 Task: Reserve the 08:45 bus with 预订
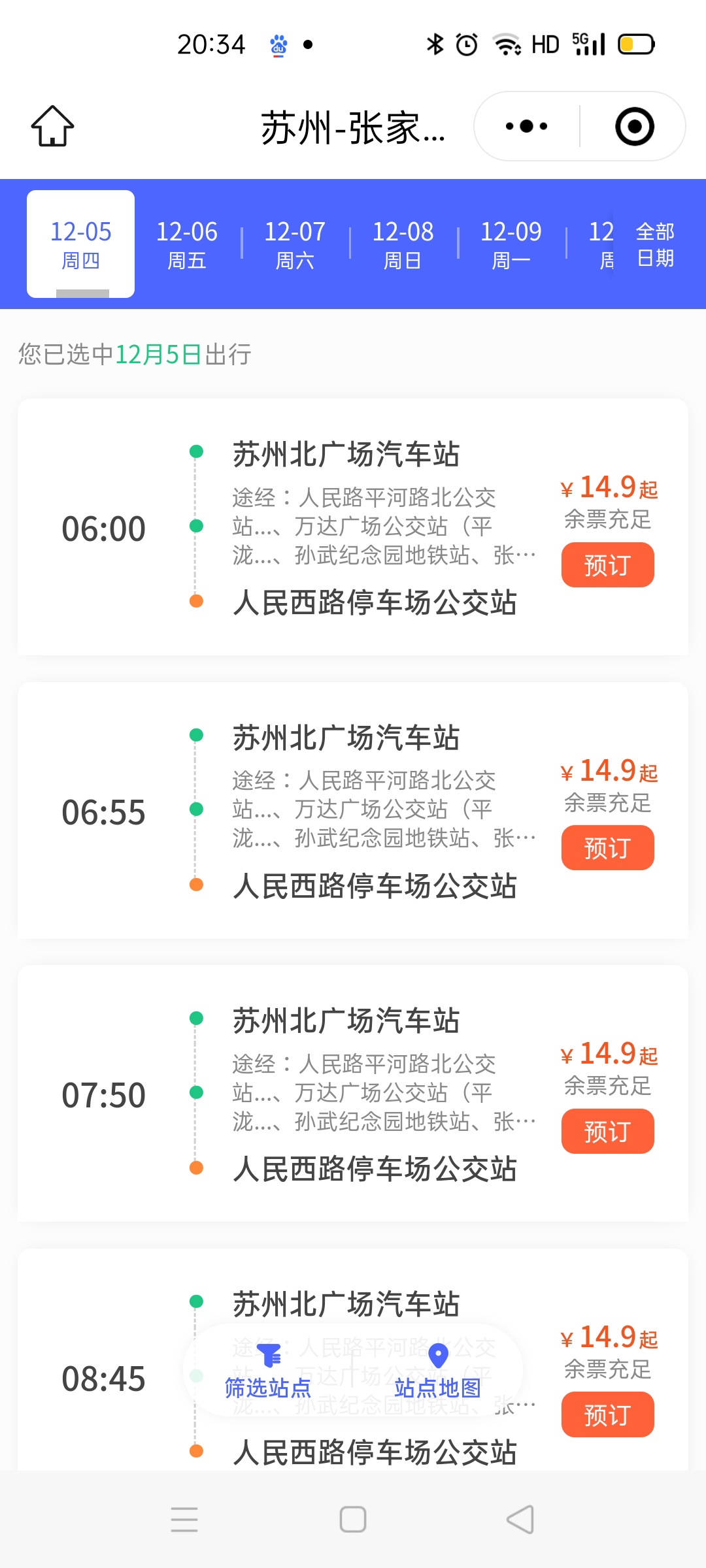(x=607, y=1414)
